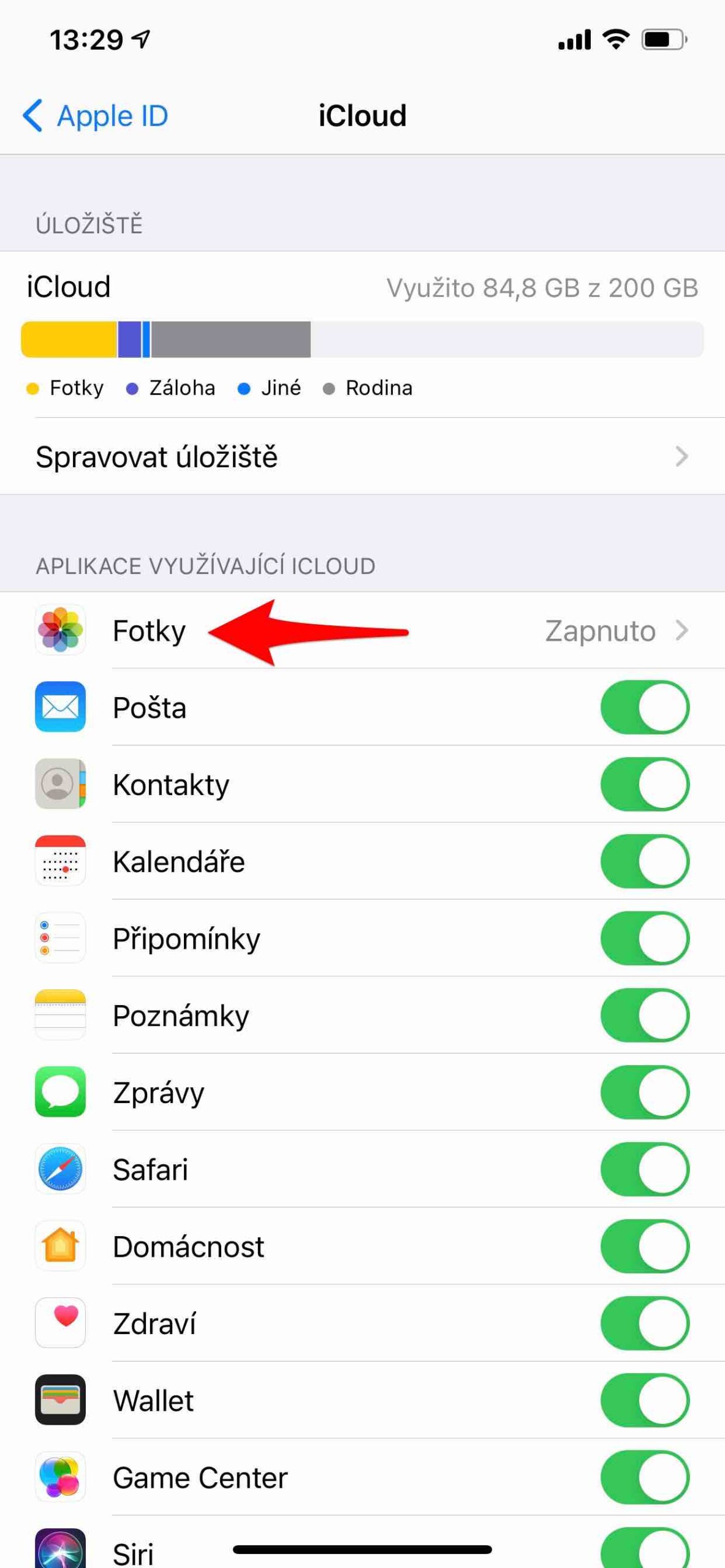This screenshot has width=725, height=1568.
Task: Select the Připomínky reminders icon
Action: click(60, 938)
